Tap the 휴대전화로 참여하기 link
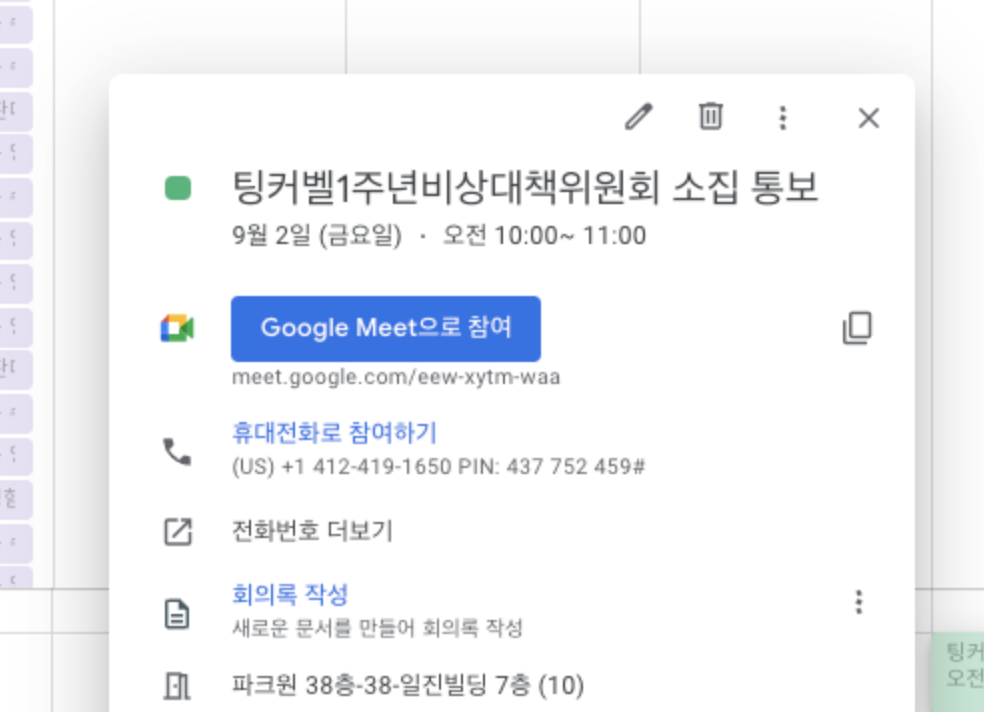Viewport: 984px width, 712px height. (x=334, y=432)
